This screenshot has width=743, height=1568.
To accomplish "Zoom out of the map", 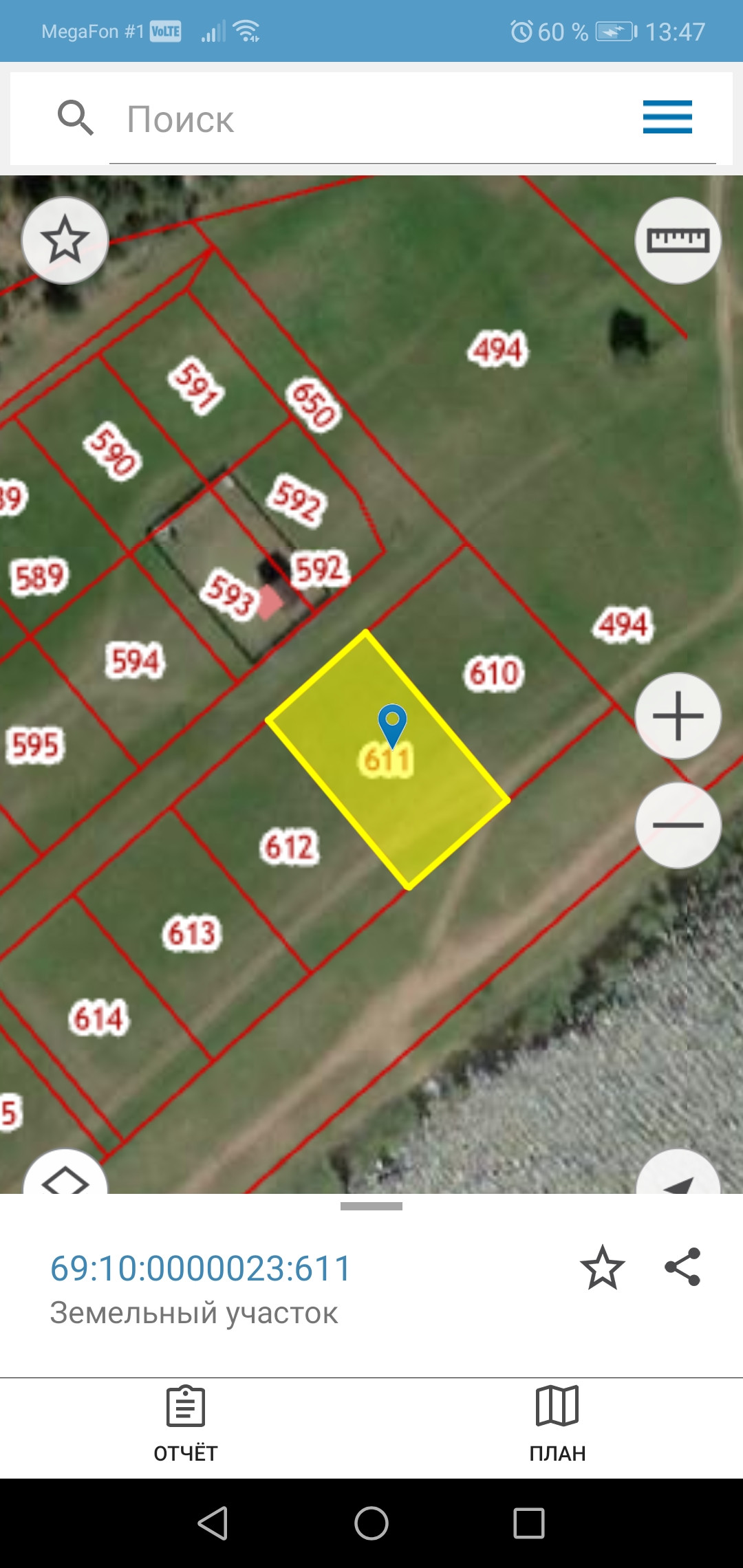I will click(x=678, y=825).
